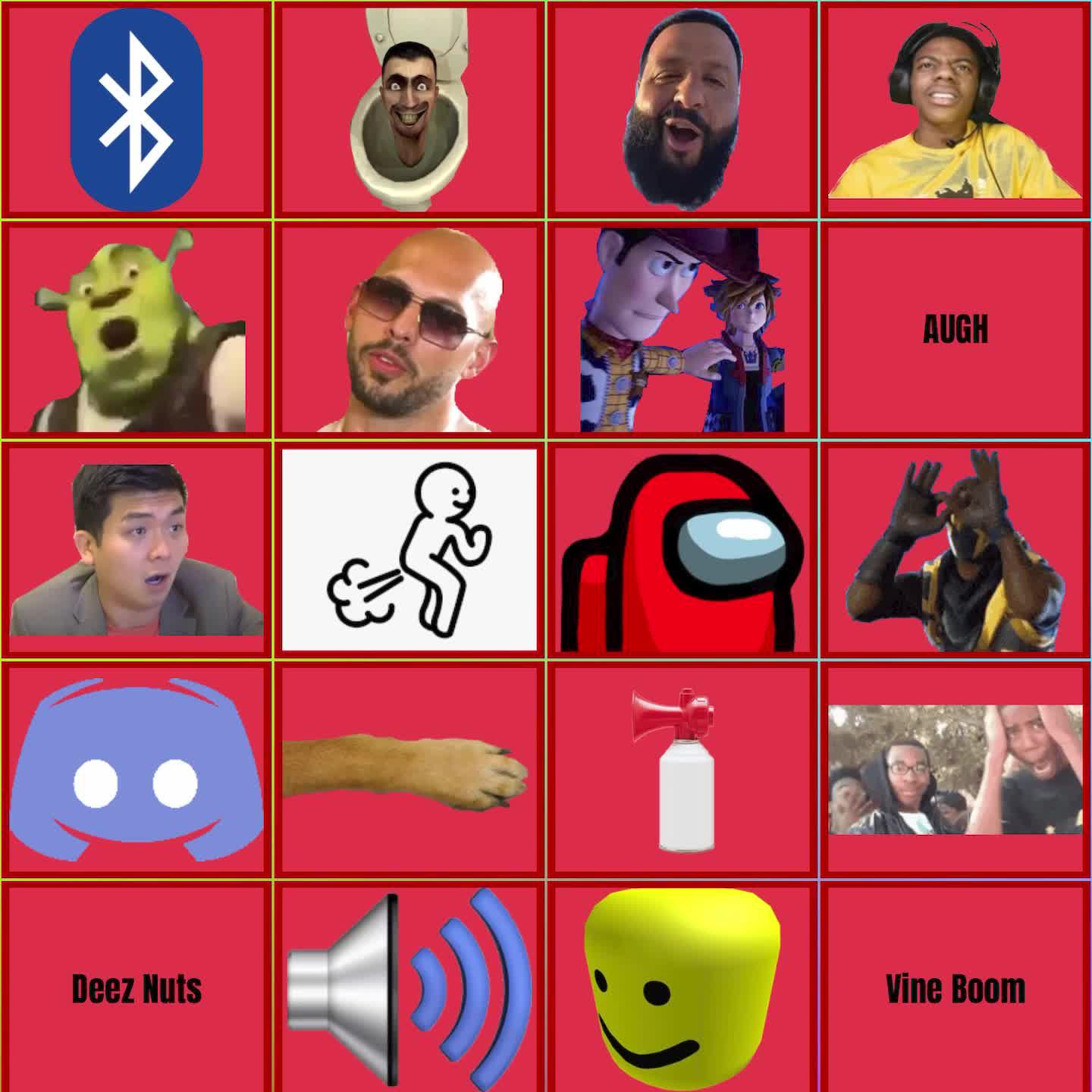Play the bald man with sunglasses tile
1092x1092 pixels.
409,330
